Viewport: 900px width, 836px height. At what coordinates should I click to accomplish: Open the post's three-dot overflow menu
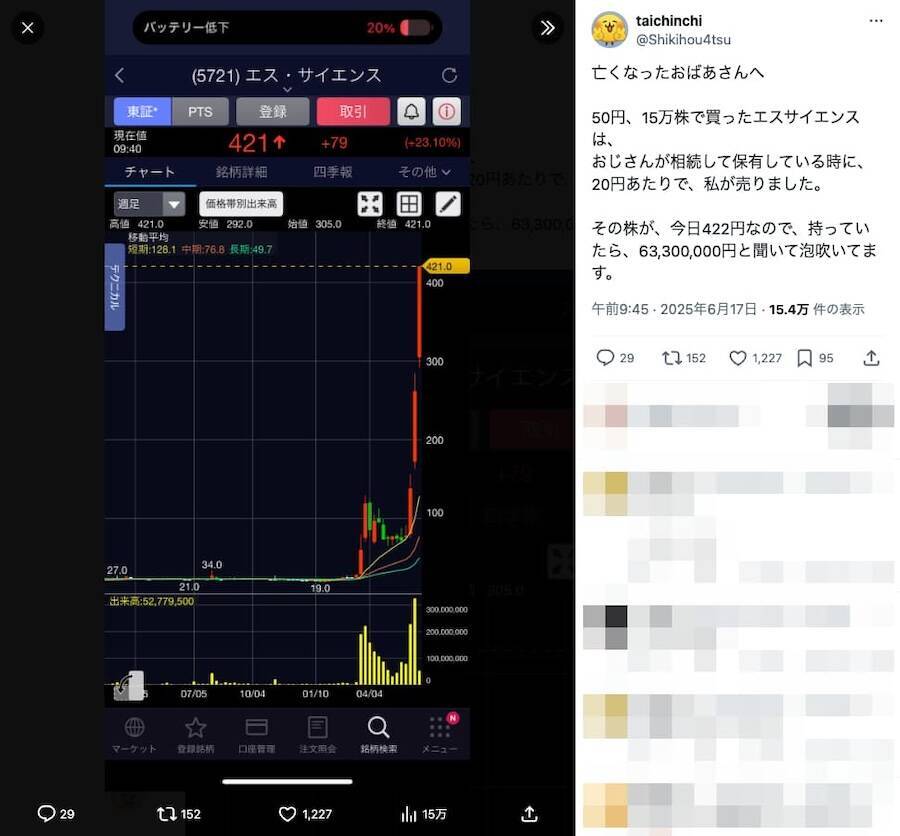[876, 21]
